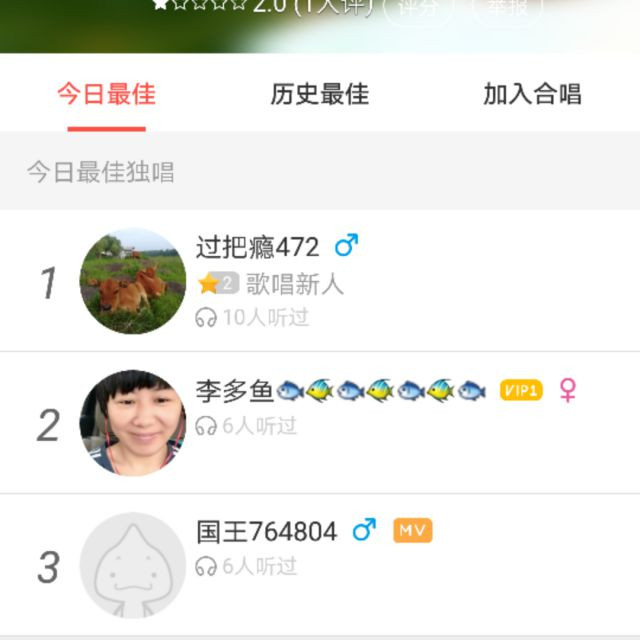This screenshot has height=640, width=640.
Task: Switch to the 历史最佳 tab
Action: coord(319,95)
